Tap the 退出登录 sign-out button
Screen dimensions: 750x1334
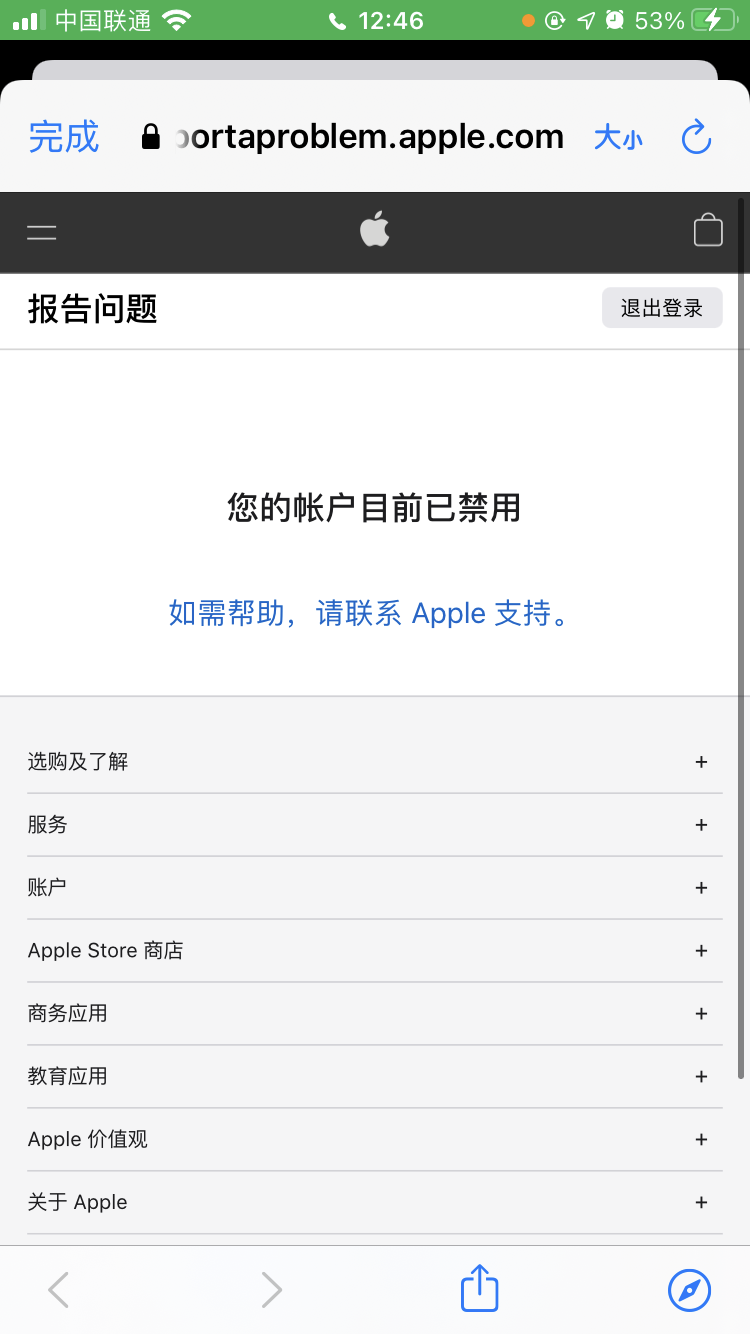[x=661, y=308]
